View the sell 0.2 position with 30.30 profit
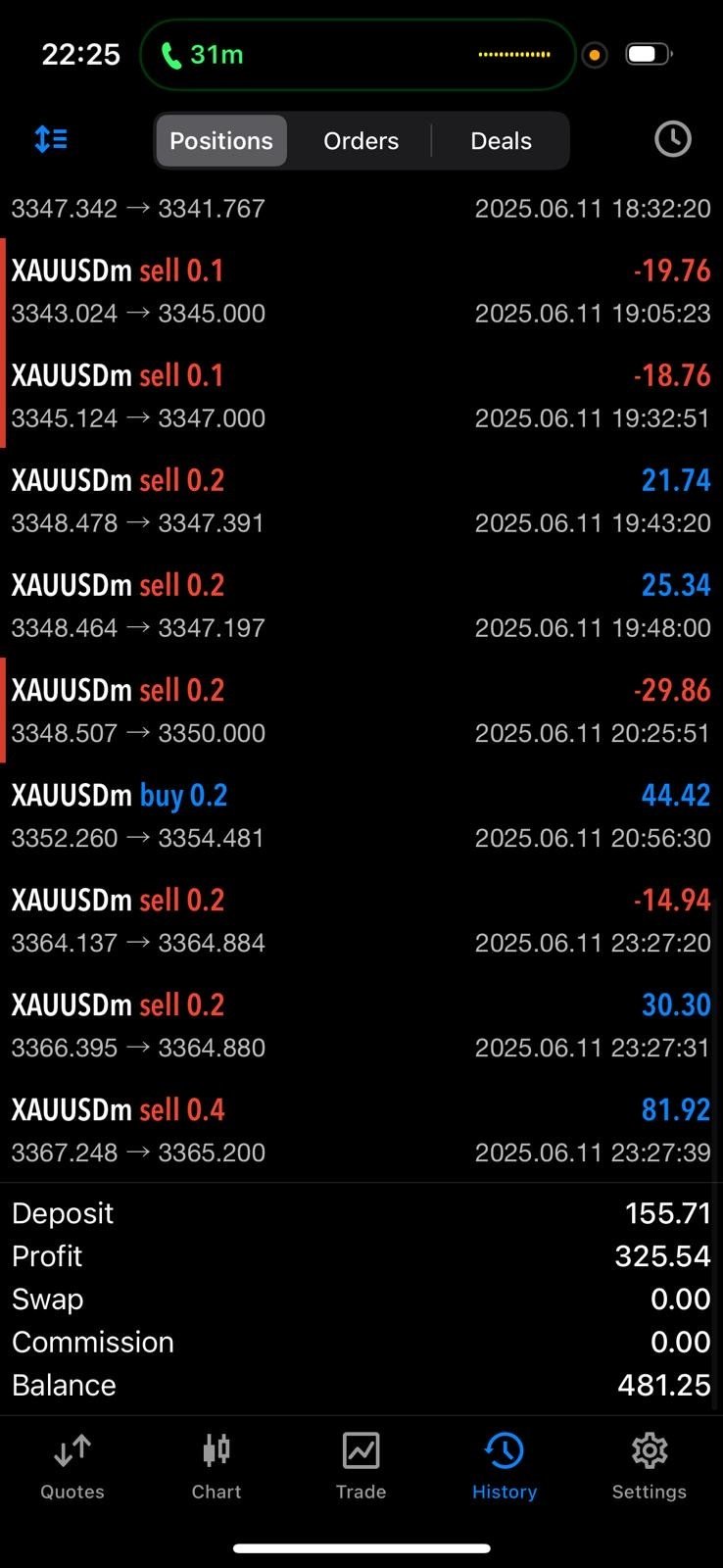Image resolution: width=723 pixels, height=1568 pixels. 361,1025
